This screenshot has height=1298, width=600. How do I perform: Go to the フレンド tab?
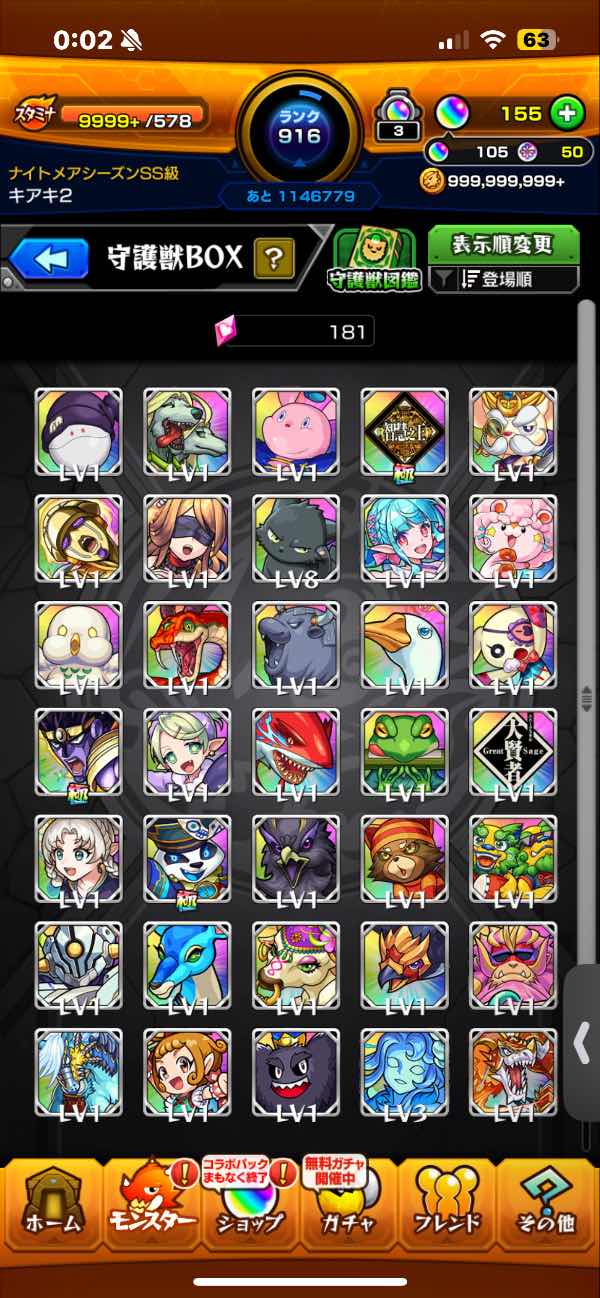click(x=447, y=1207)
